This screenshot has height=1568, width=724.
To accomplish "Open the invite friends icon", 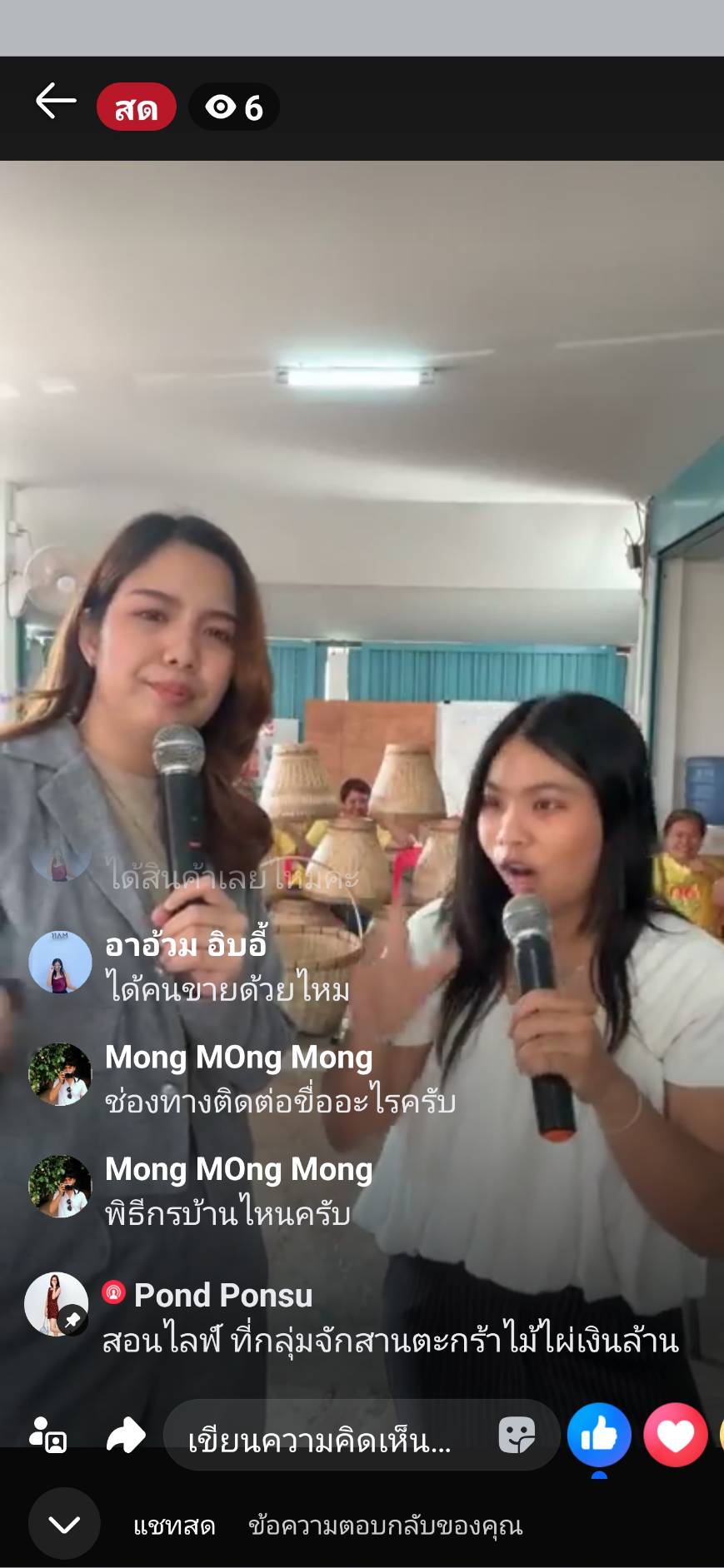I will point(47,1435).
